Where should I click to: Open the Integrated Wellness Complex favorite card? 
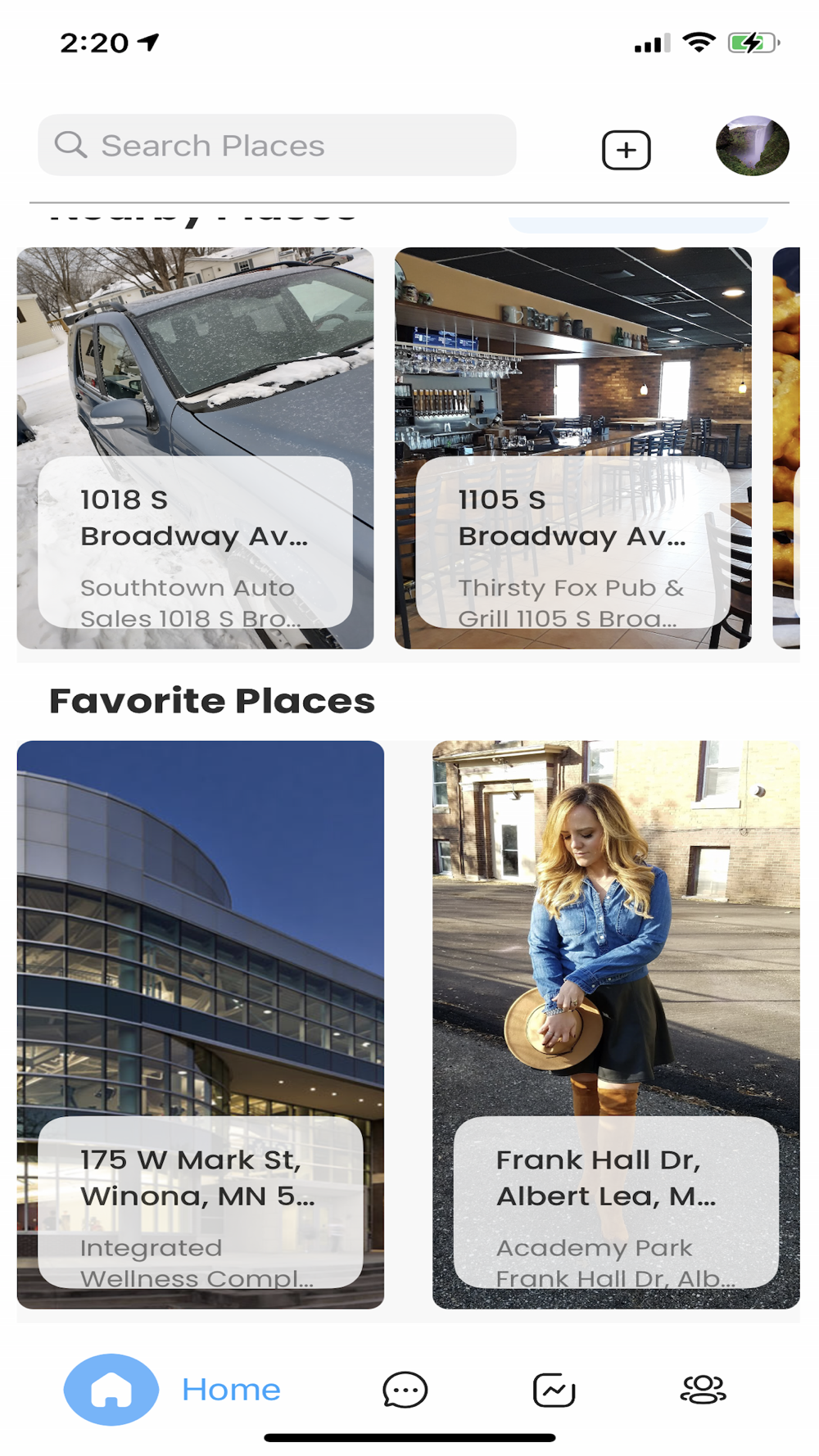click(201, 1024)
